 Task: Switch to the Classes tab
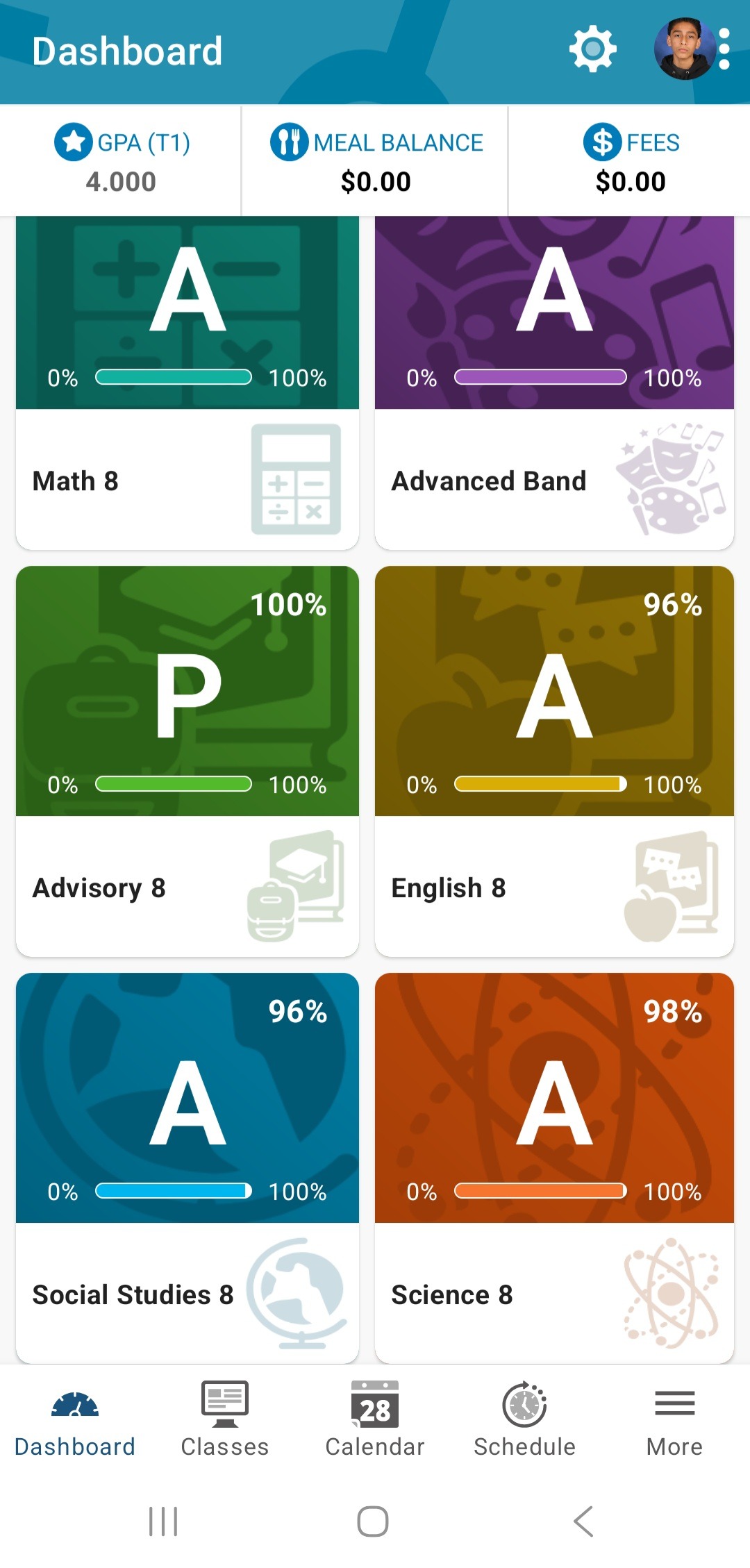tap(224, 1420)
